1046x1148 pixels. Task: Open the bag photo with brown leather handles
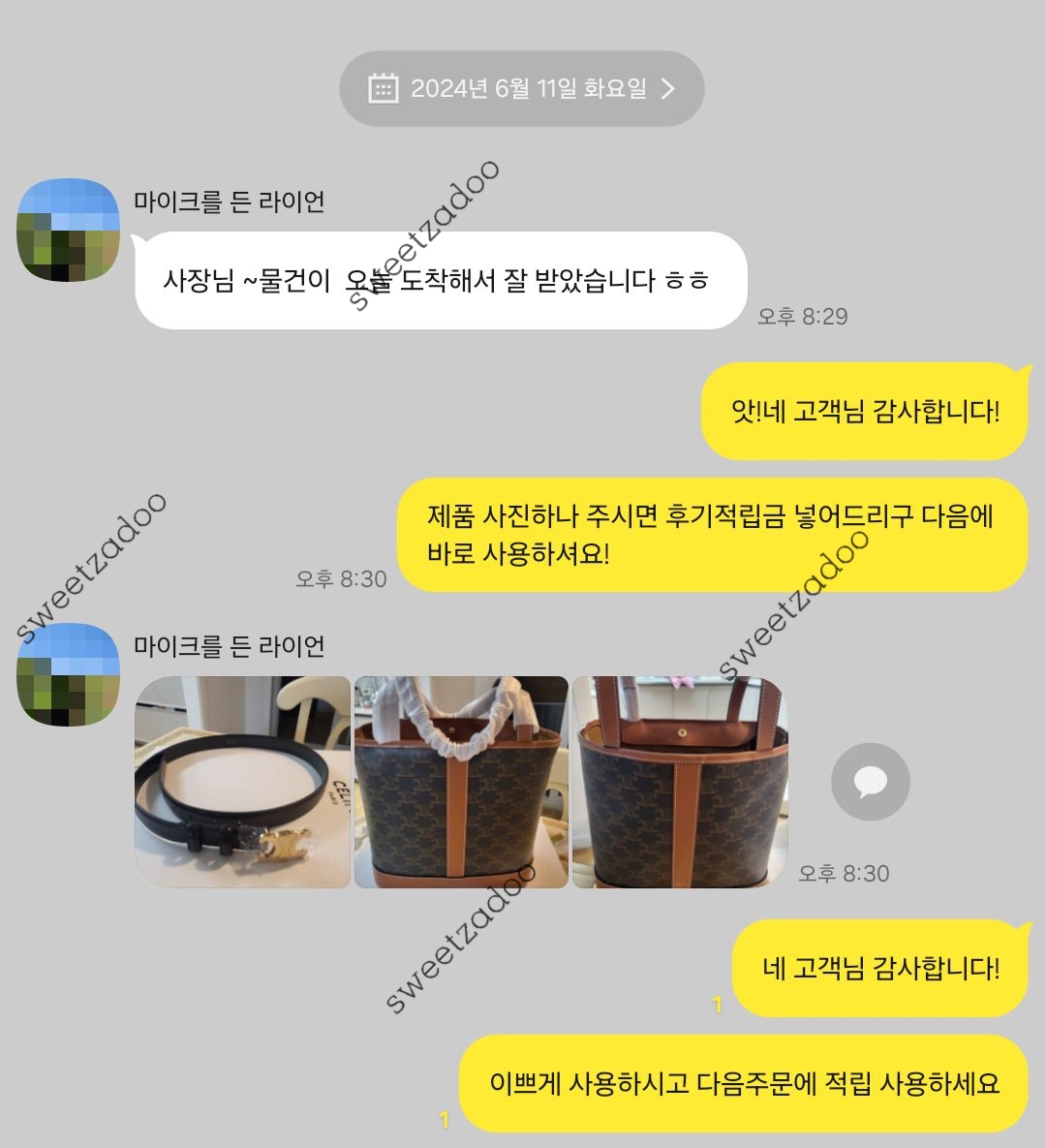pos(680,782)
